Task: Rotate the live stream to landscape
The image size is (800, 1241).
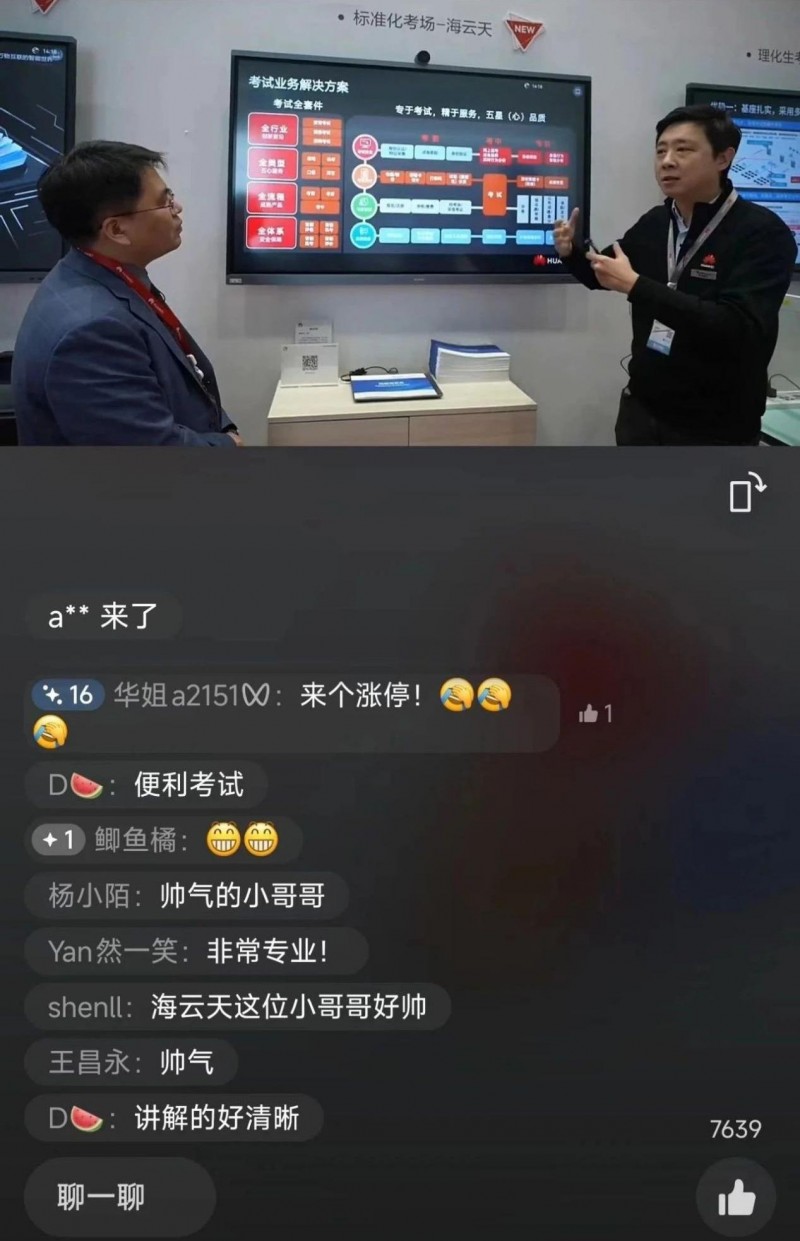Action: click(747, 494)
